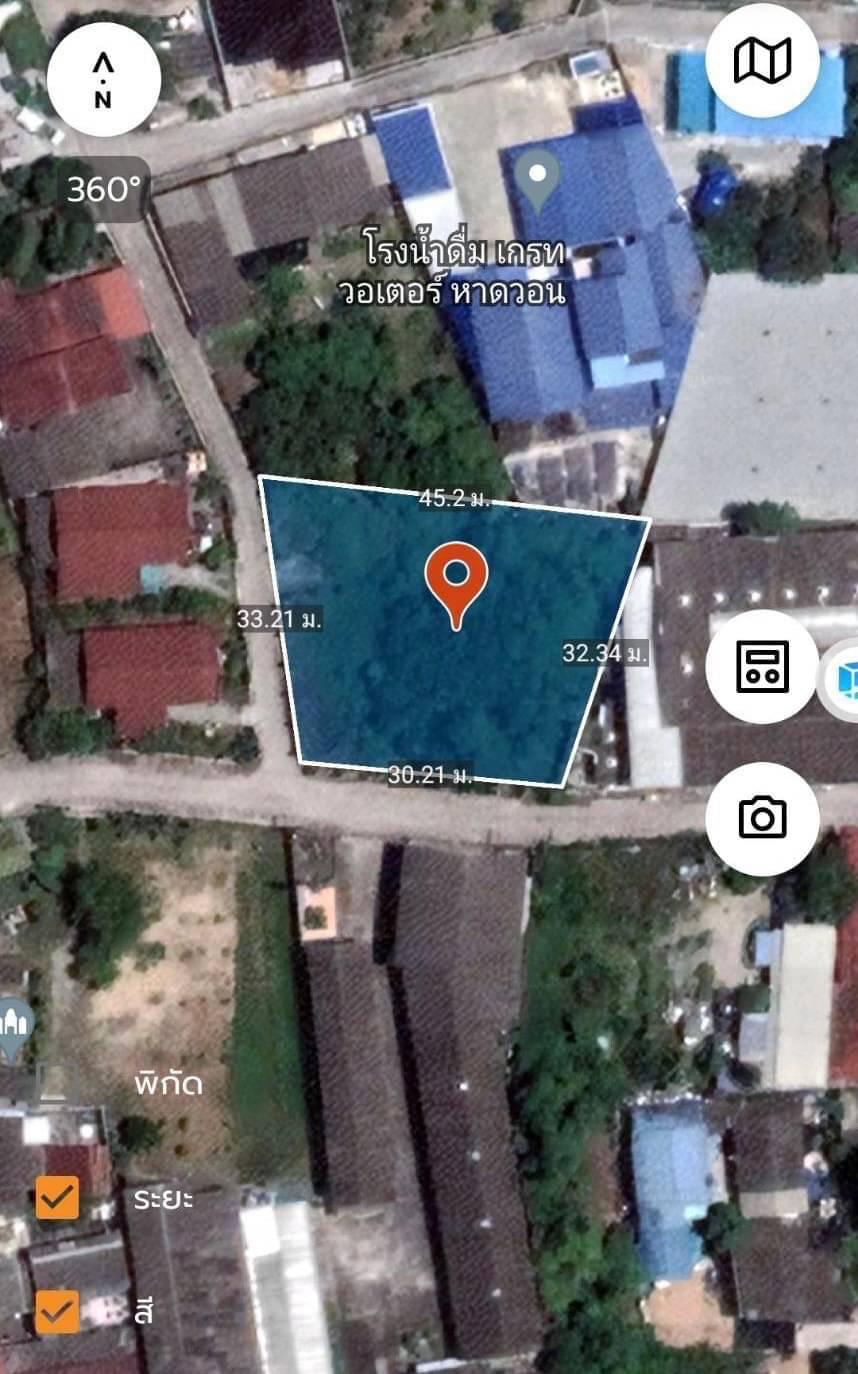
Task: Toggle the พิกัด checkbox
Action: (x=57, y=1084)
